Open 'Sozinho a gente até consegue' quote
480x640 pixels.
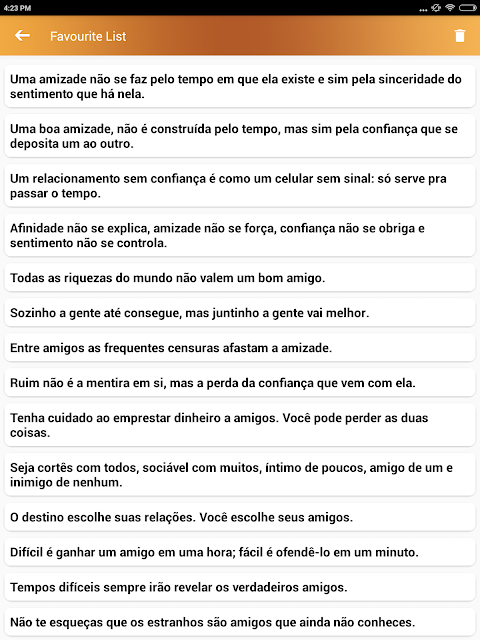point(240,313)
